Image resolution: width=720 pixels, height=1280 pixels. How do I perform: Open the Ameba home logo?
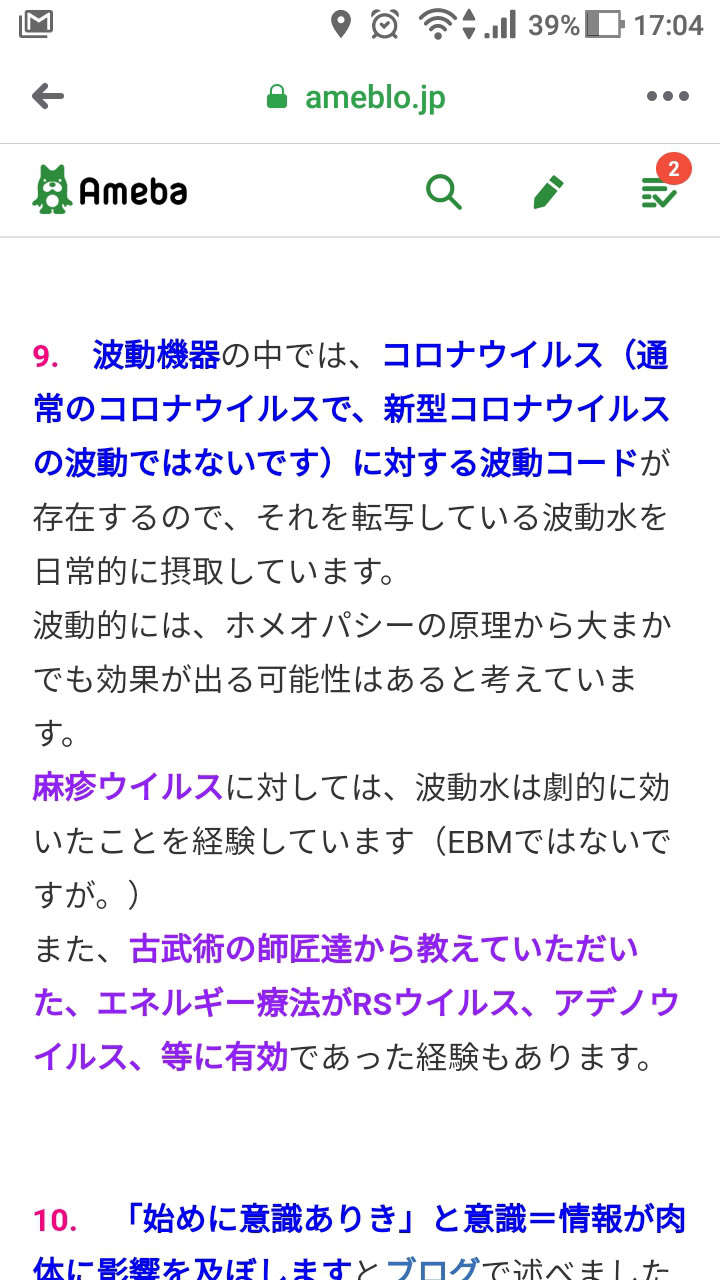110,190
